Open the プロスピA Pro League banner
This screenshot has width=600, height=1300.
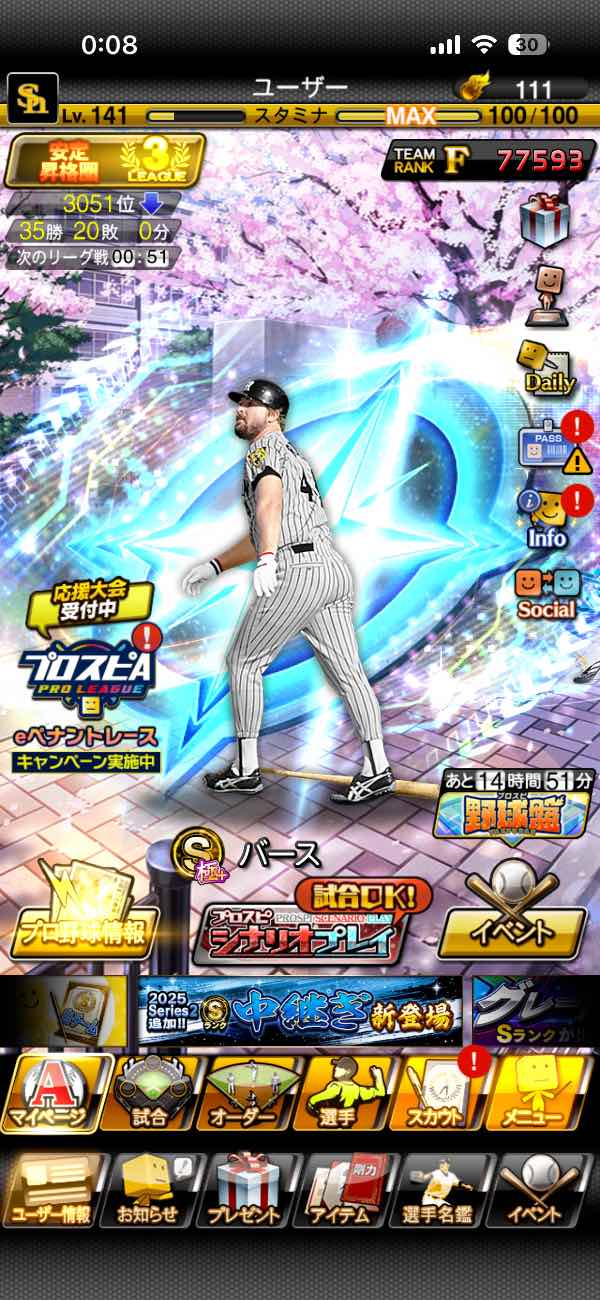[86, 665]
